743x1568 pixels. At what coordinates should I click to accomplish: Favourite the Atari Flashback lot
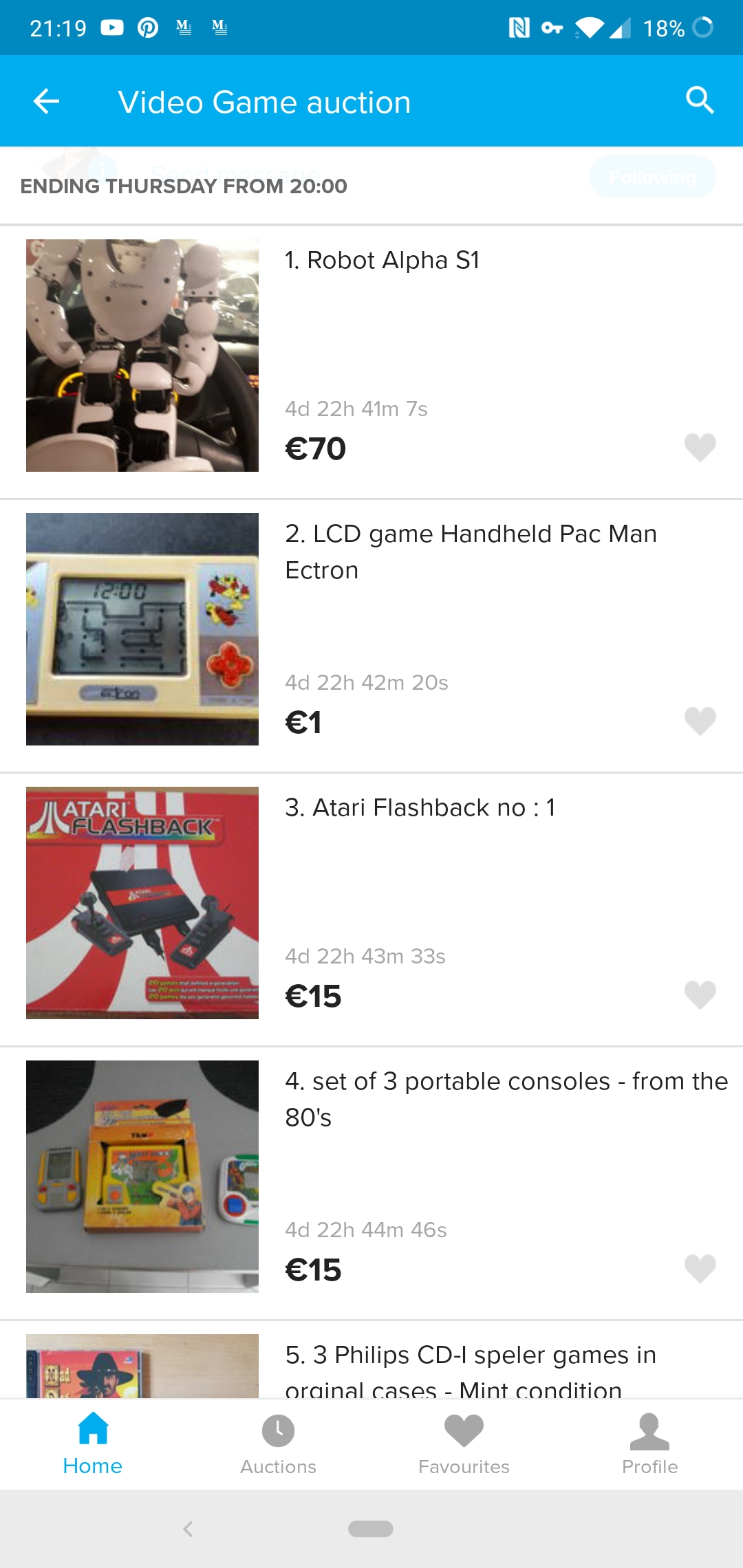coord(700,995)
